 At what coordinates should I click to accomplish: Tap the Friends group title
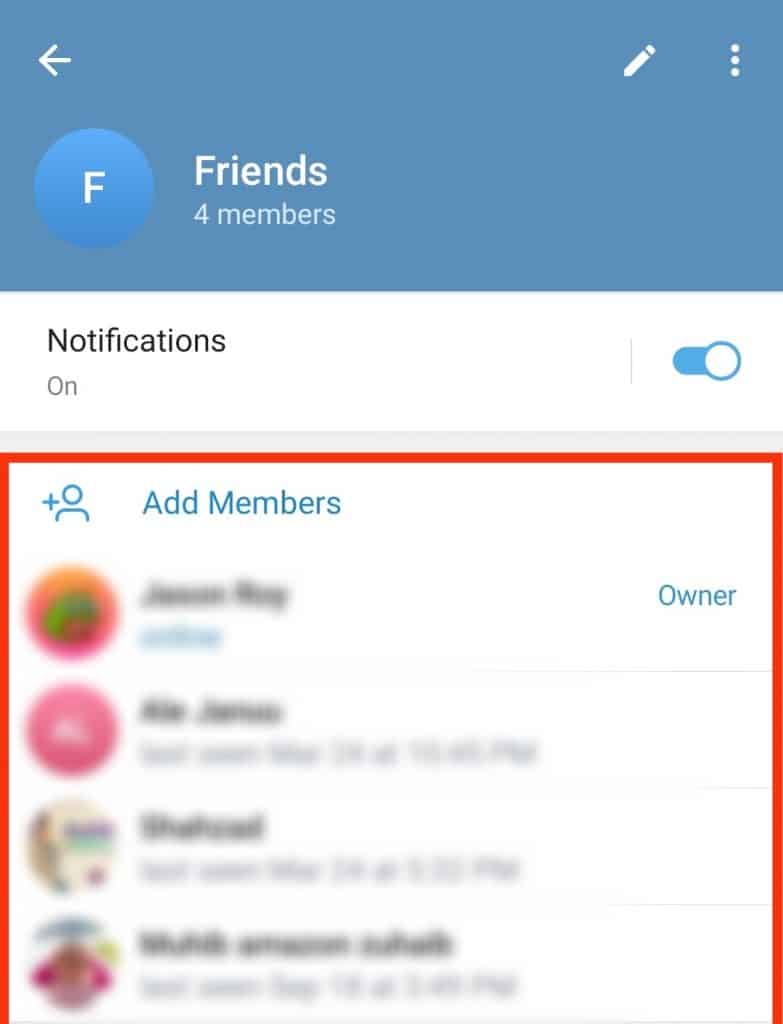point(262,171)
